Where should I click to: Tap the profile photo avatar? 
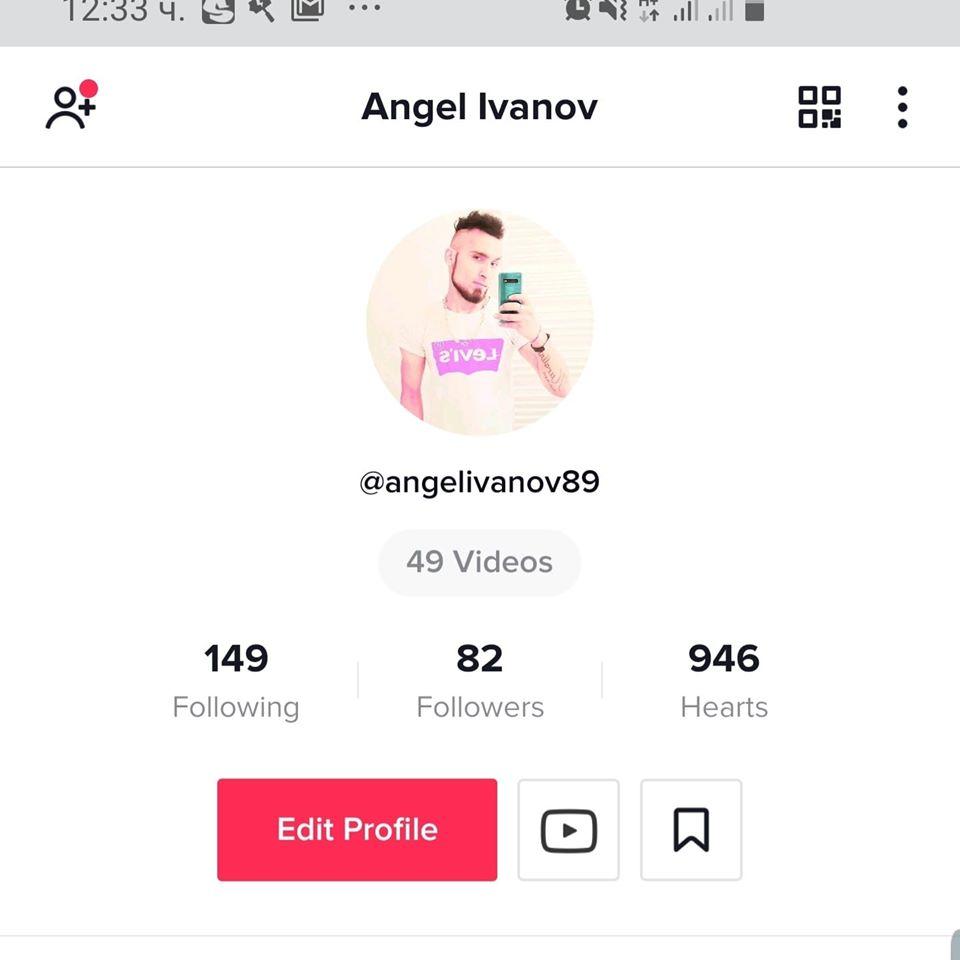click(x=480, y=322)
